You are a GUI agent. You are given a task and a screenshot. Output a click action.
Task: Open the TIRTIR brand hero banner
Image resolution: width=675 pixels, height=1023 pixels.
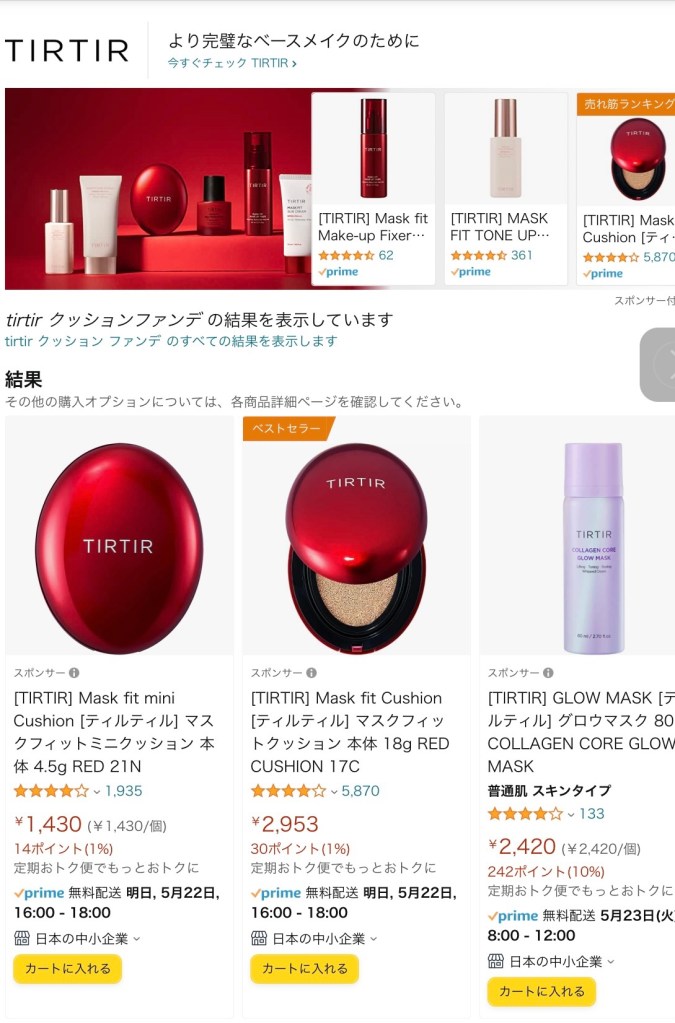(155, 190)
